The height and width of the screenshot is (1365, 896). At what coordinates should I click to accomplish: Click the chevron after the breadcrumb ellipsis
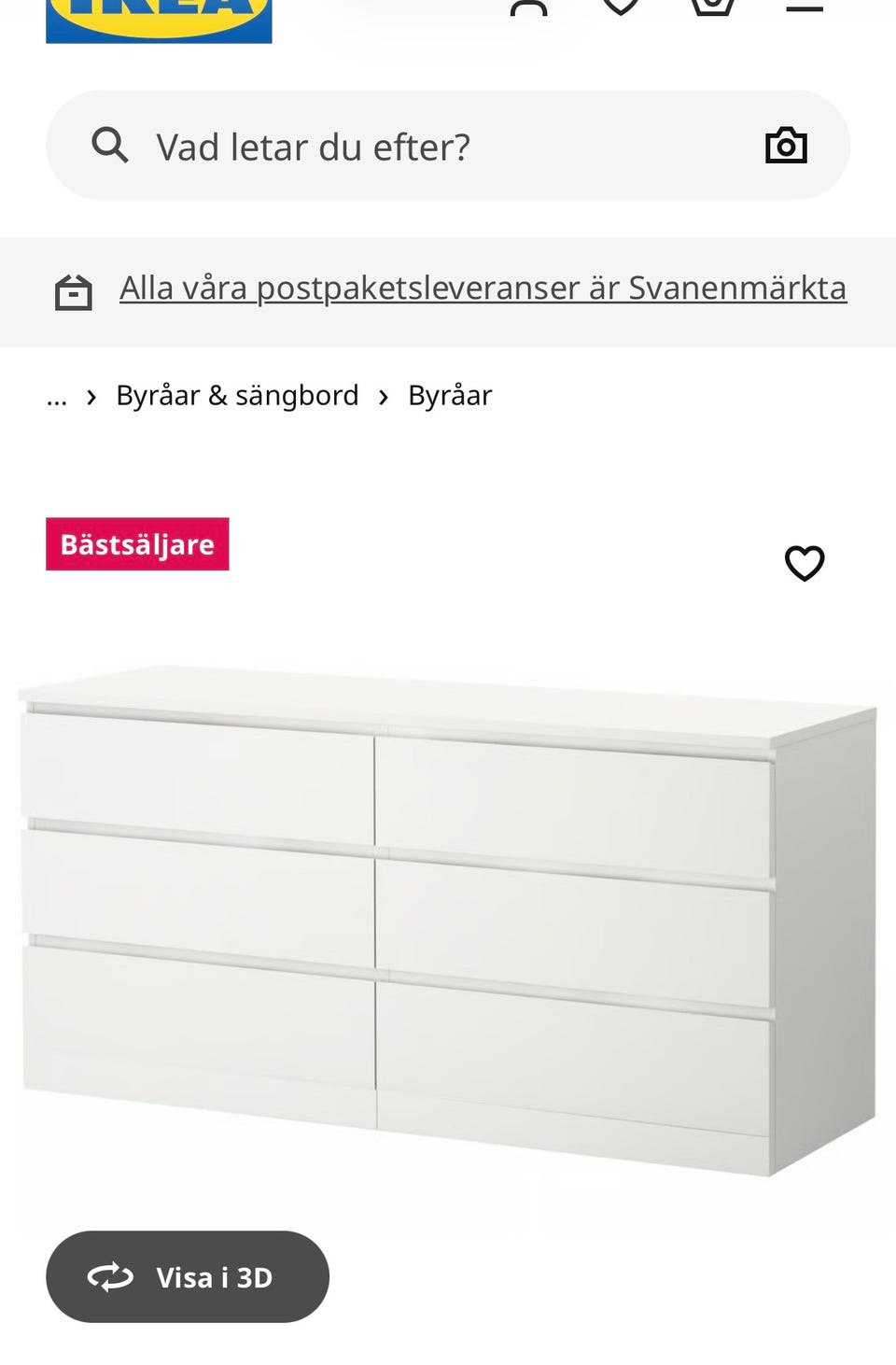pyautogui.click(x=91, y=396)
